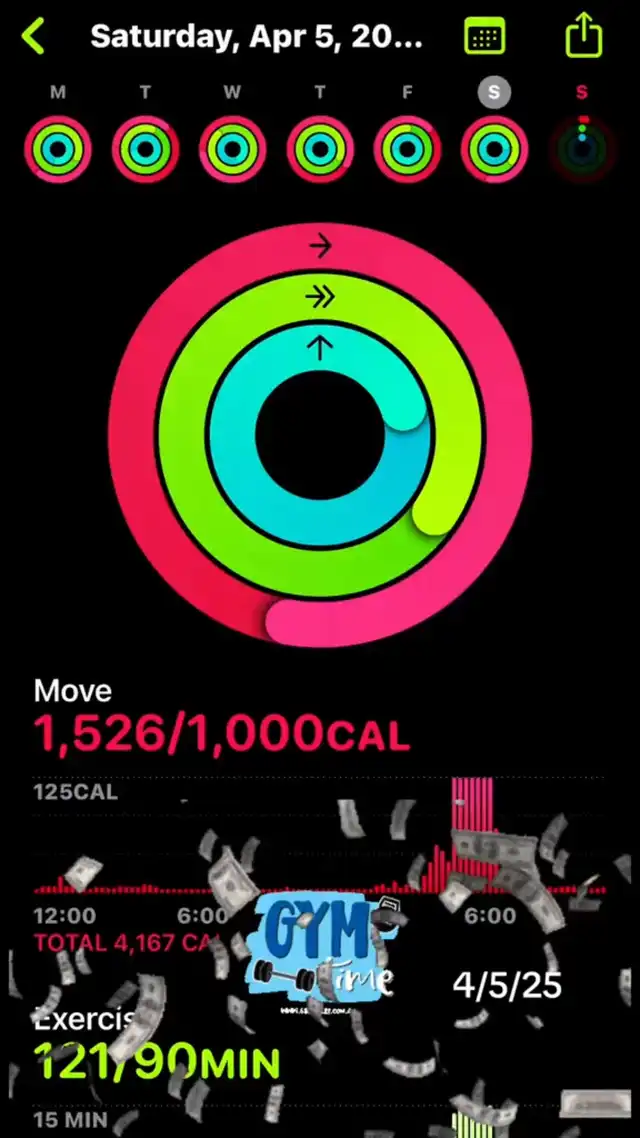Screen dimensions: 640x1138
Task: Go back using the green arrow
Action: [x=34, y=38]
